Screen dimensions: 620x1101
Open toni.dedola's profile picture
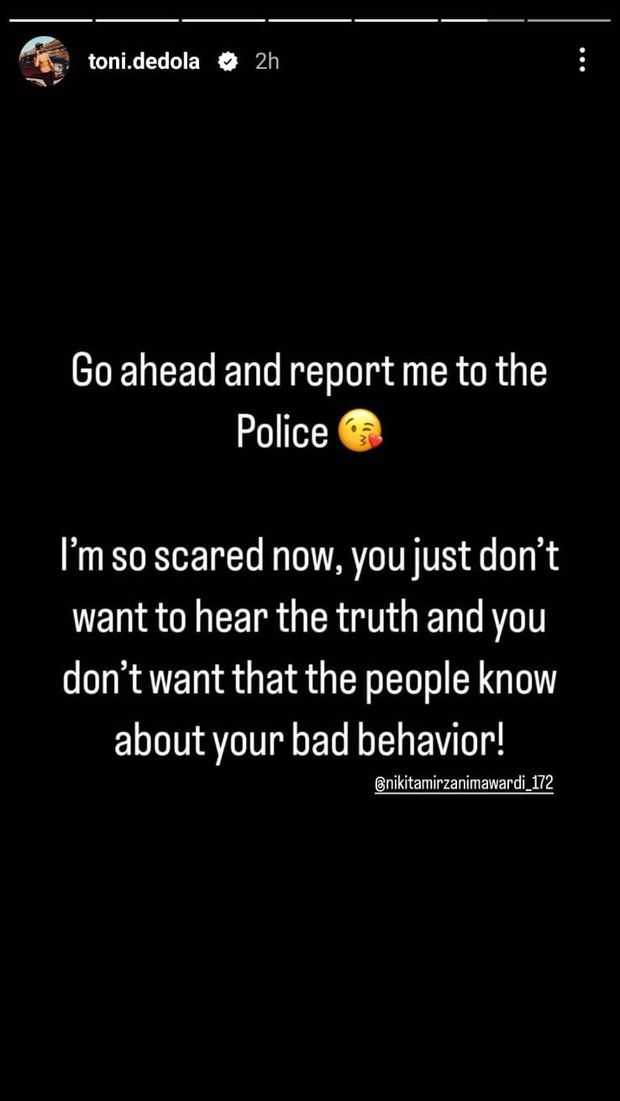[44, 61]
